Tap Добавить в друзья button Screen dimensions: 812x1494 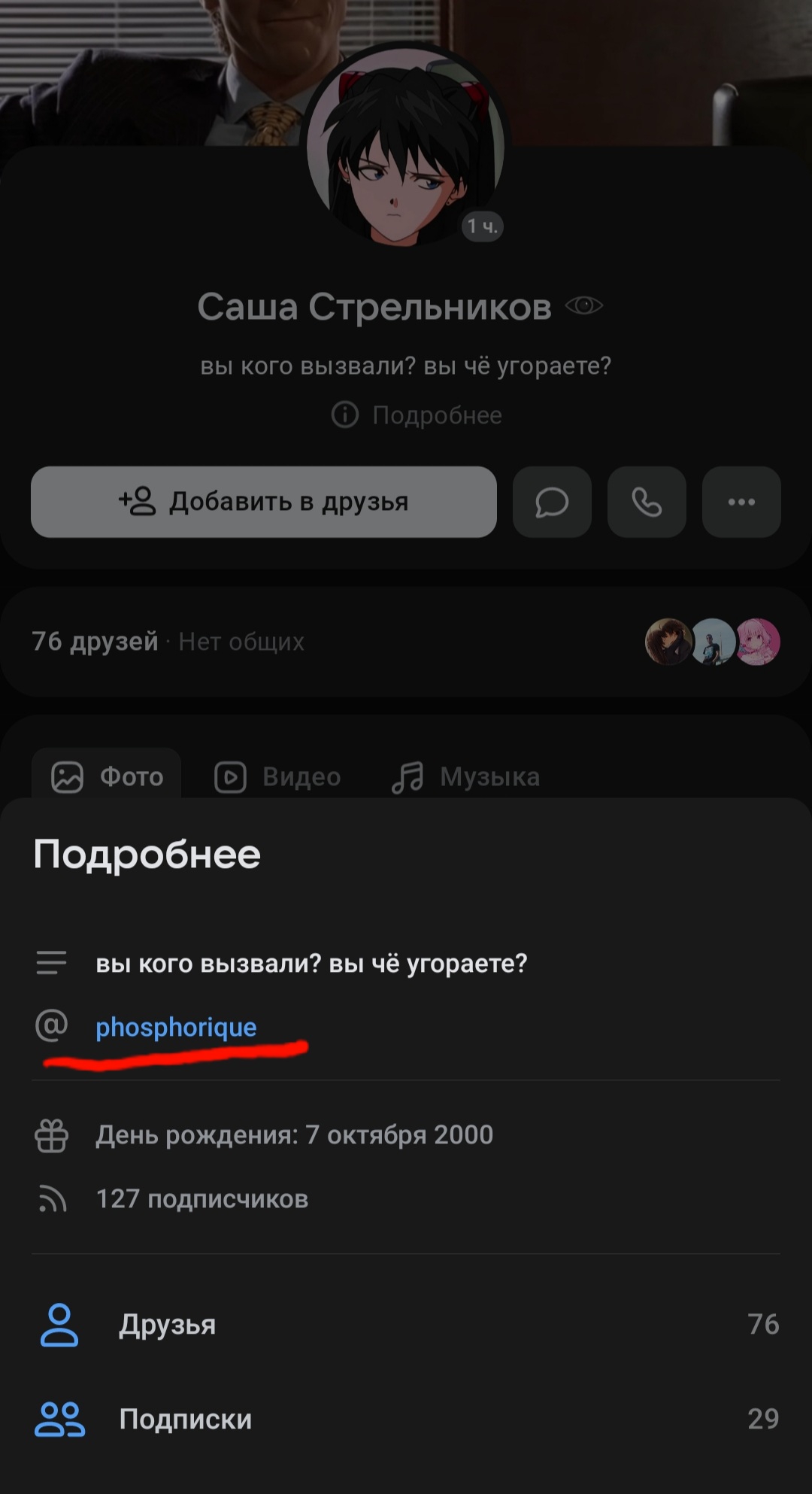(264, 502)
